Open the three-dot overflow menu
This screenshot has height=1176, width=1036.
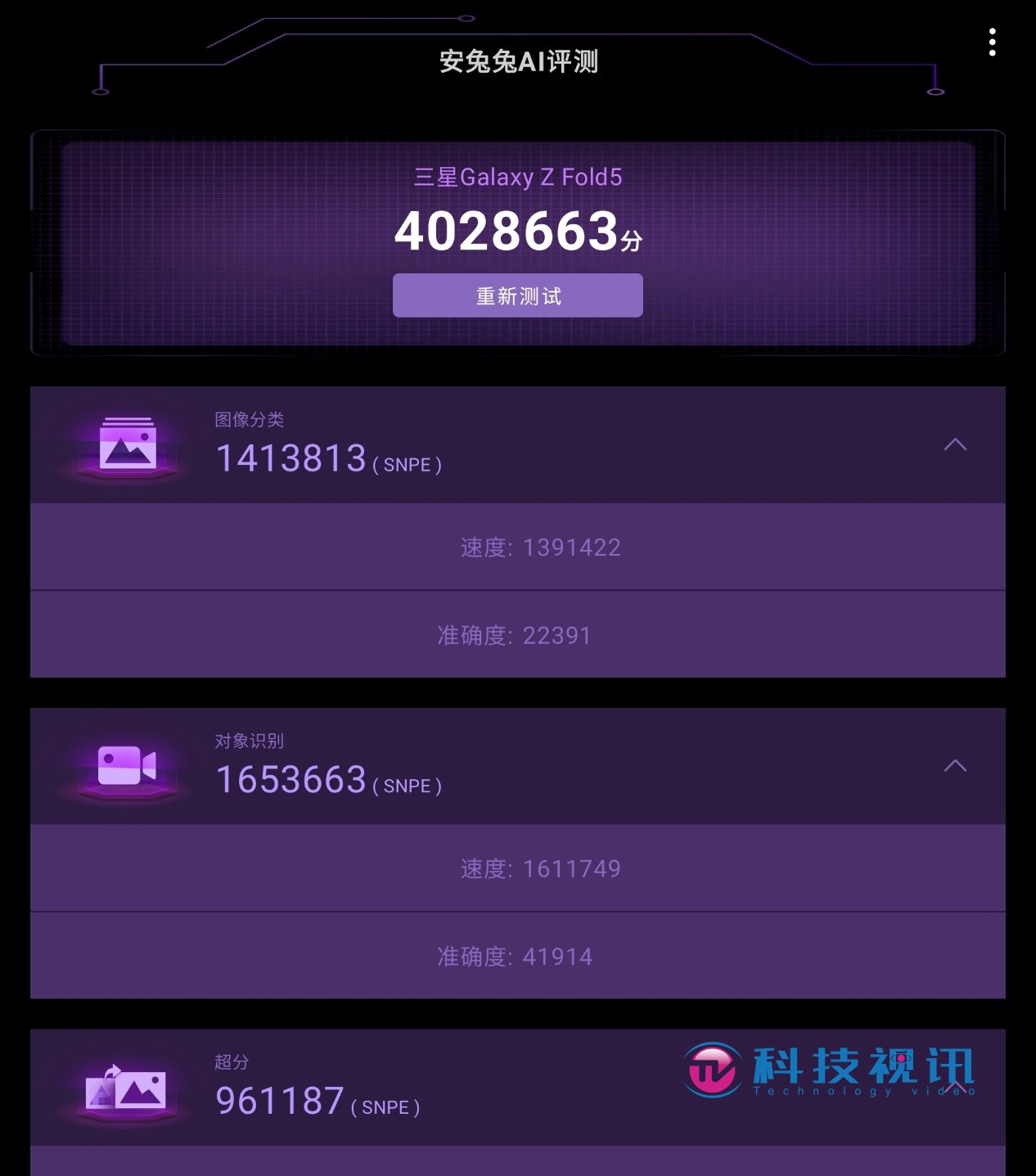pyautogui.click(x=992, y=43)
